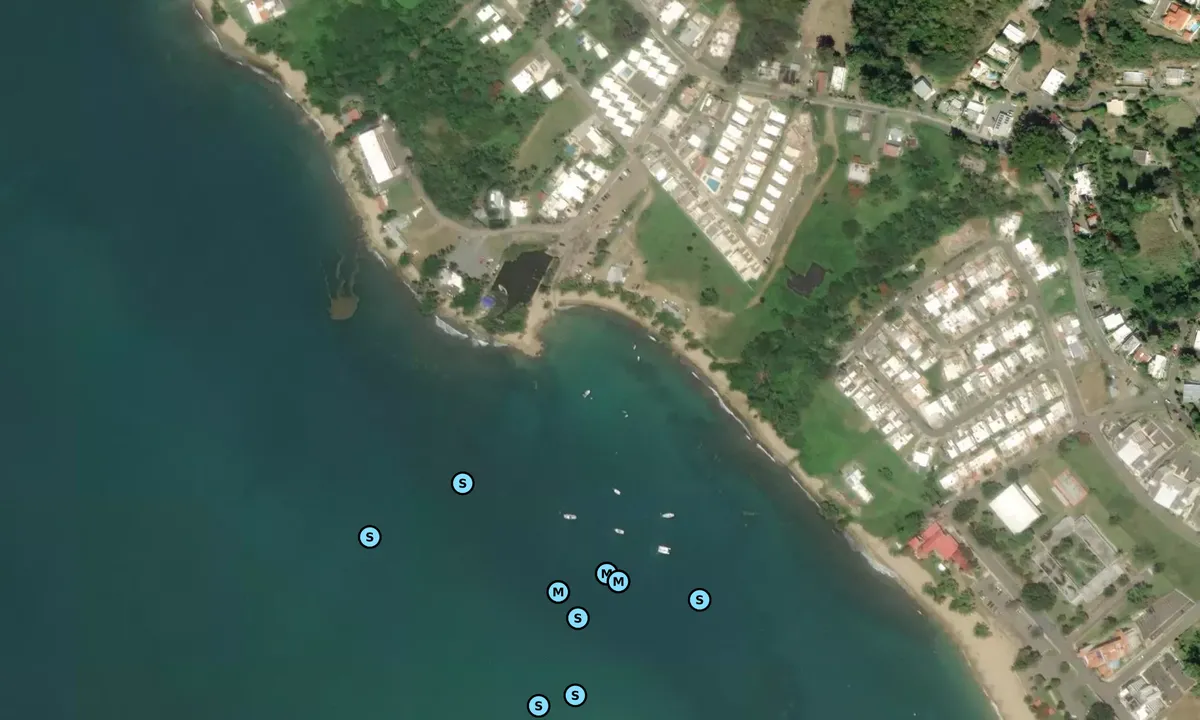This screenshot has width=1200, height=720.
Task: Select the northernmost S marker on the map
Action: tap(462, 483)
